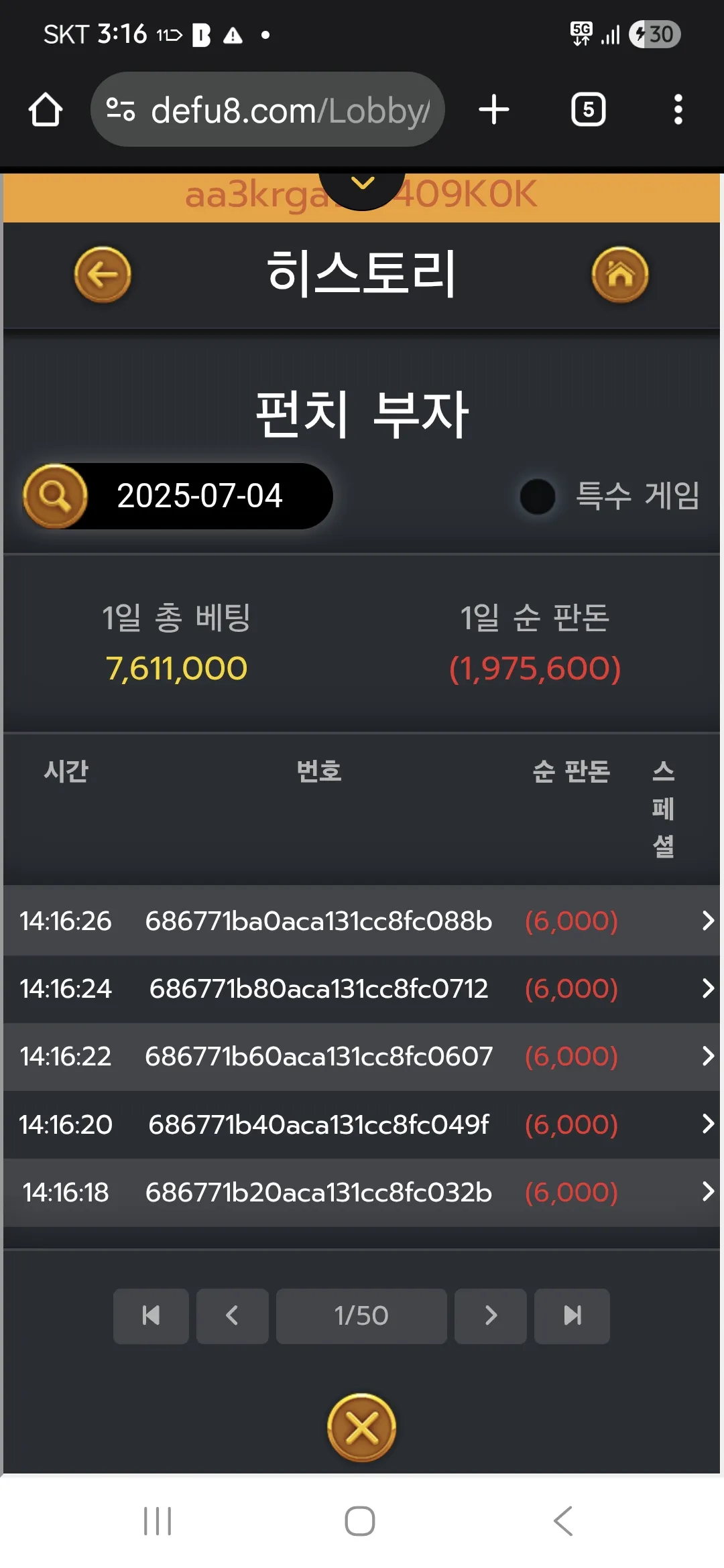The width and height of the screenshot is (724, 1568).
Task: Jump to first page of history
Action: (x=151, y=1315)
